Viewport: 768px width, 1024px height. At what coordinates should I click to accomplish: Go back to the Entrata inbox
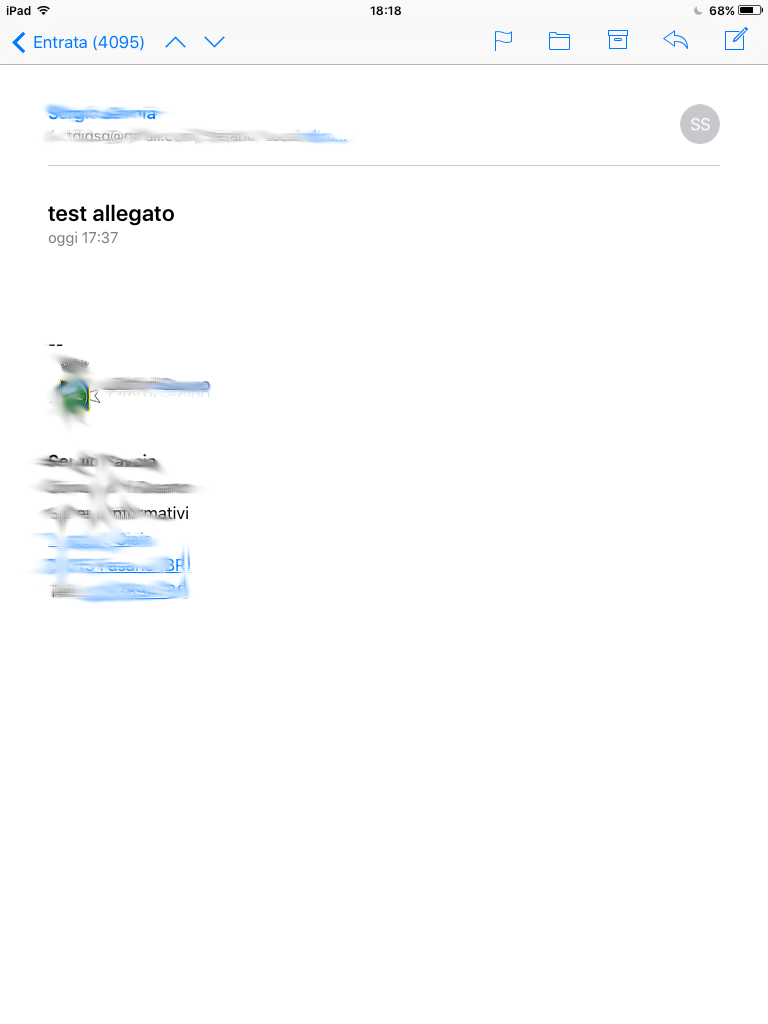78,42
